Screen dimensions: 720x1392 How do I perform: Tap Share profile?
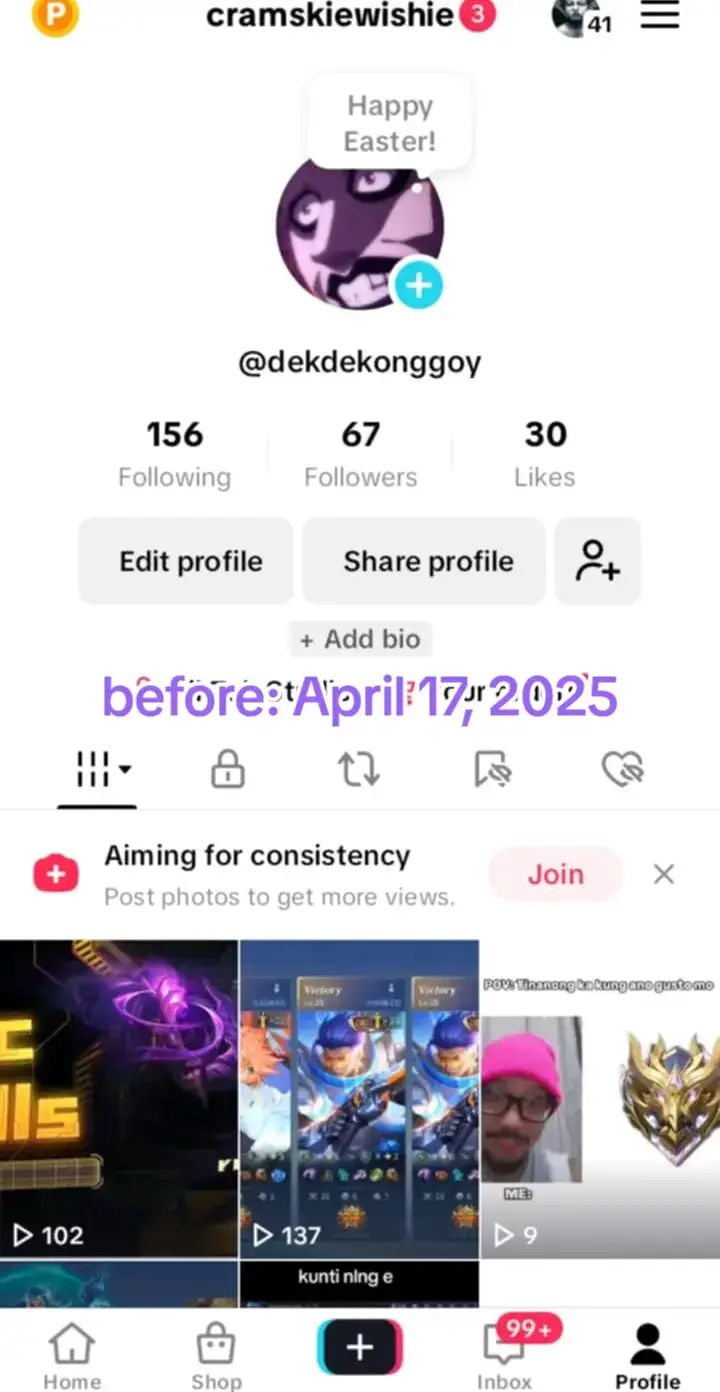point(423,561)
